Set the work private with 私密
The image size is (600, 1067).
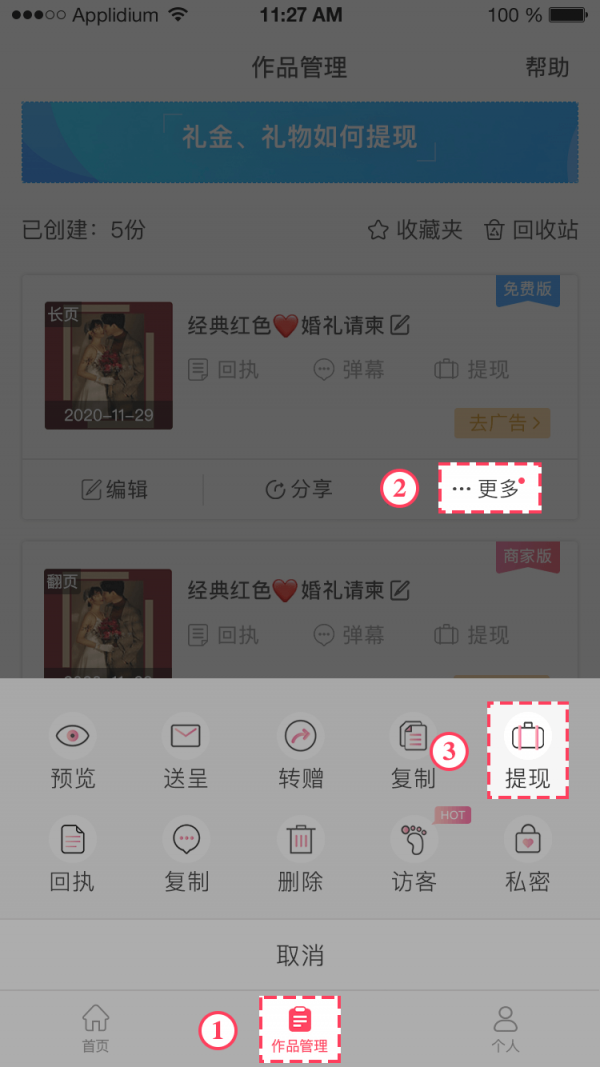527,856
